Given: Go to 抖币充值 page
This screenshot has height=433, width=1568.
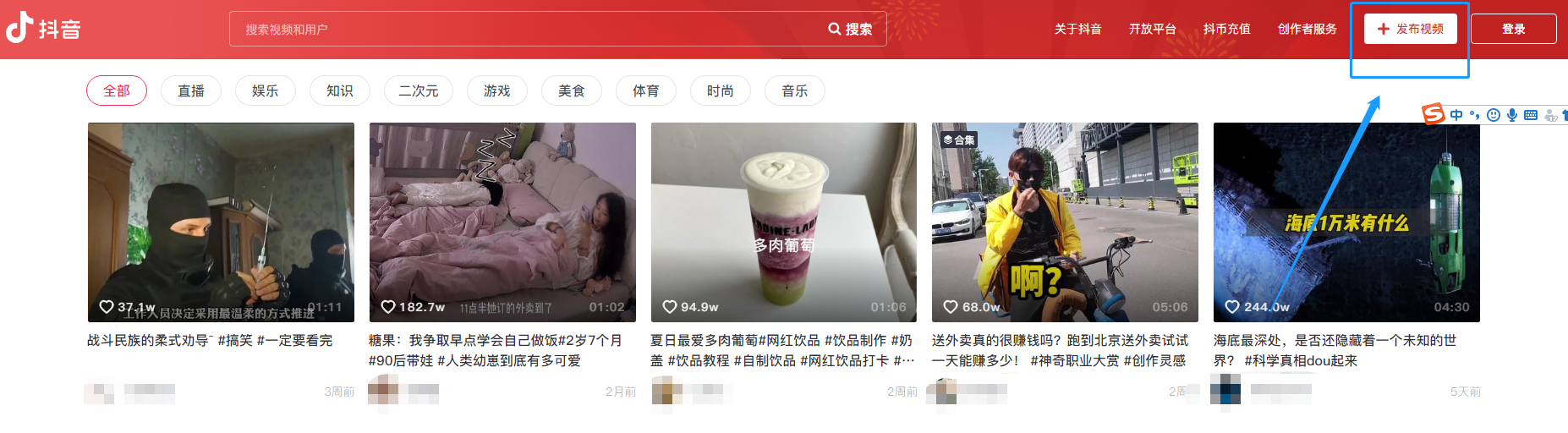Looking at the screenshot, I should (1226, 29).
